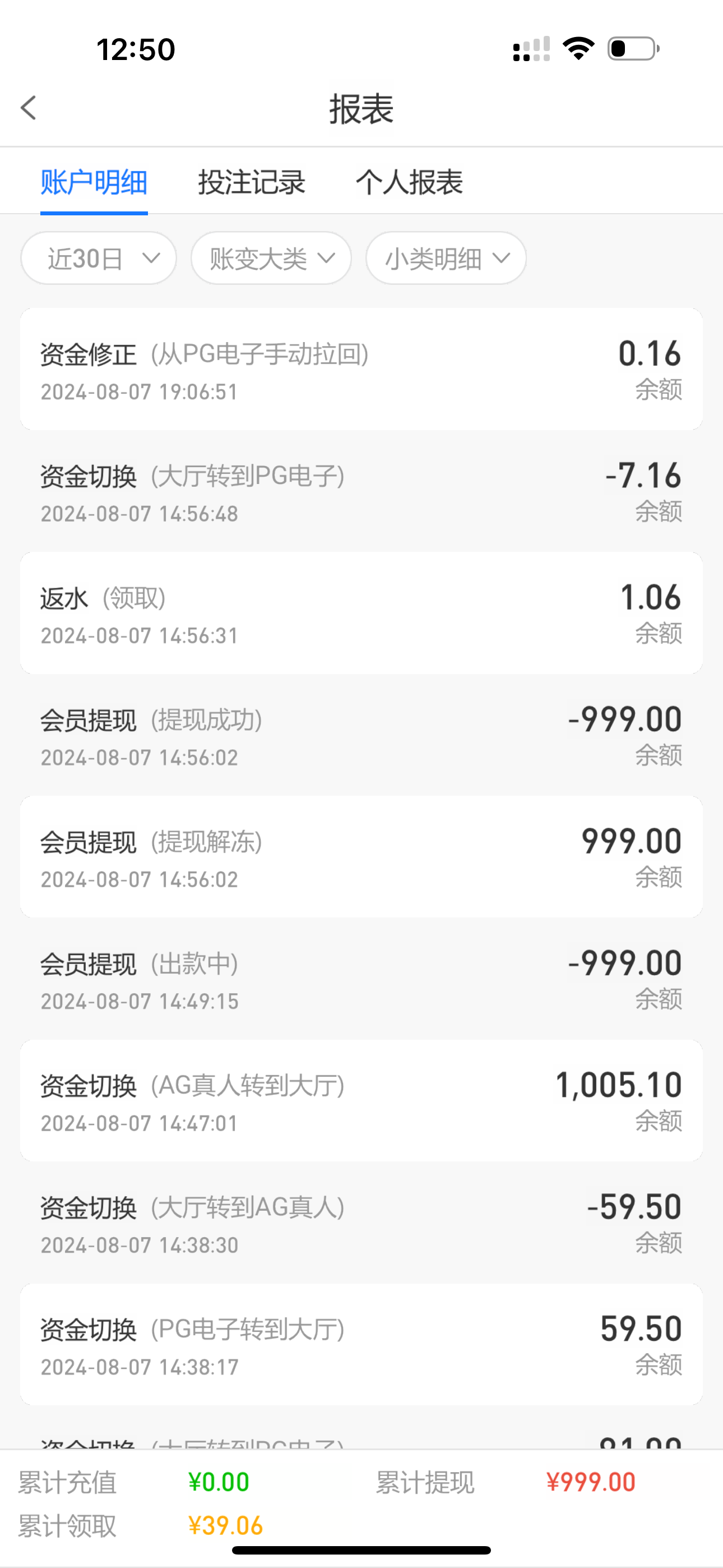Viewport: 723px width, 1568px height.
Task: Switch to the 投注记录 tab
Action: [251, 183]
